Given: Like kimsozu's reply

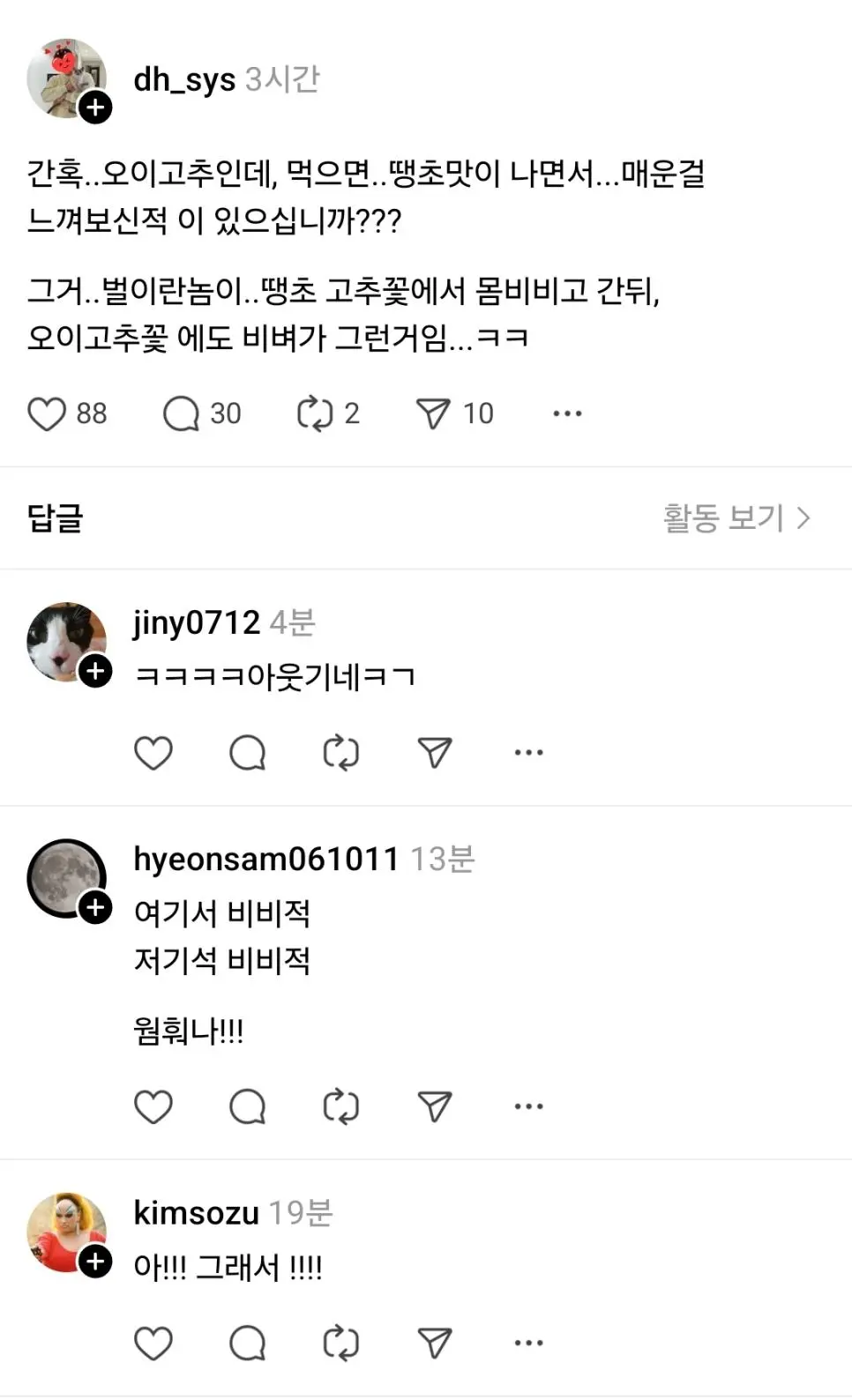Looking at the screenshot, I should pyautogui.click(x=153, y=1344).
